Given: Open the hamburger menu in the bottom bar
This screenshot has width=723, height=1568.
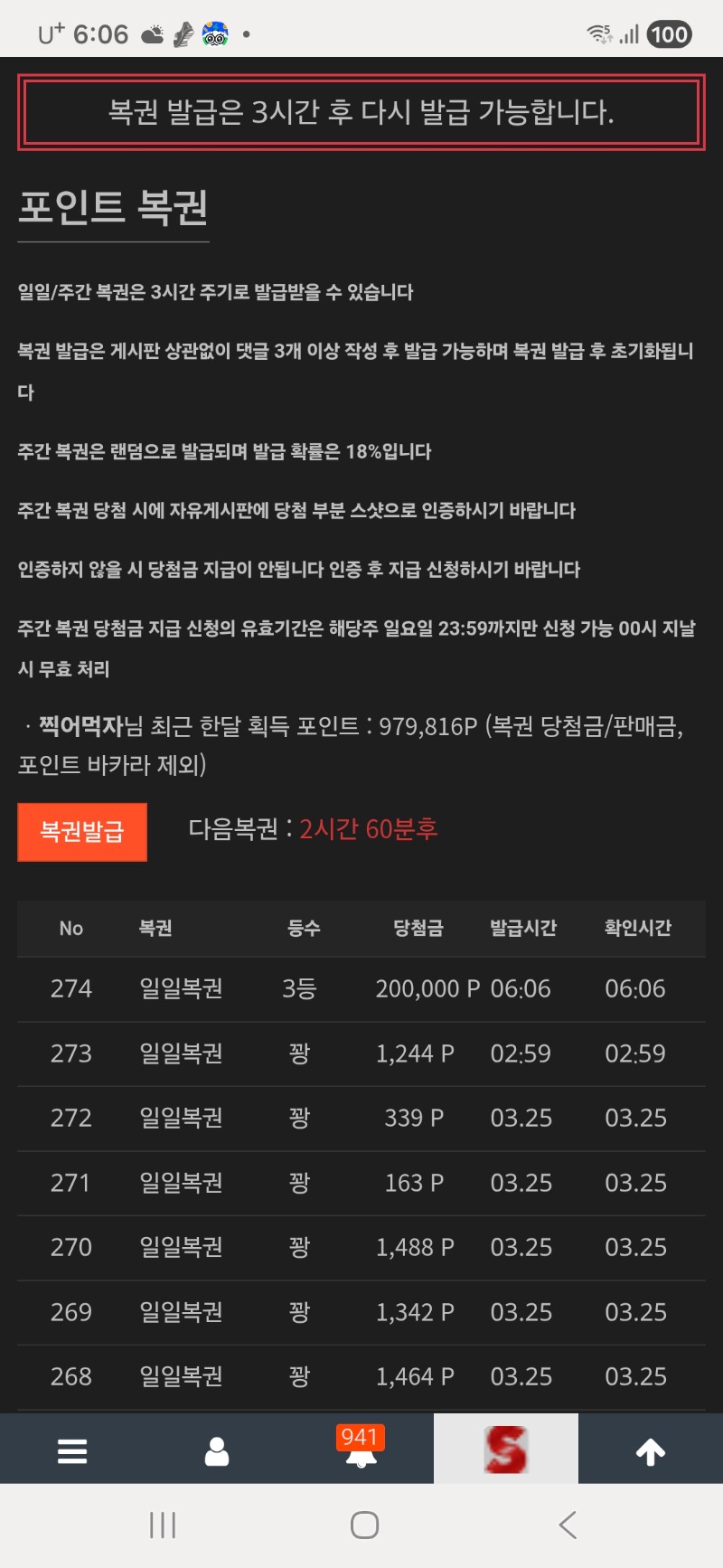Looking at the screenshot, I should point(72,1450).
